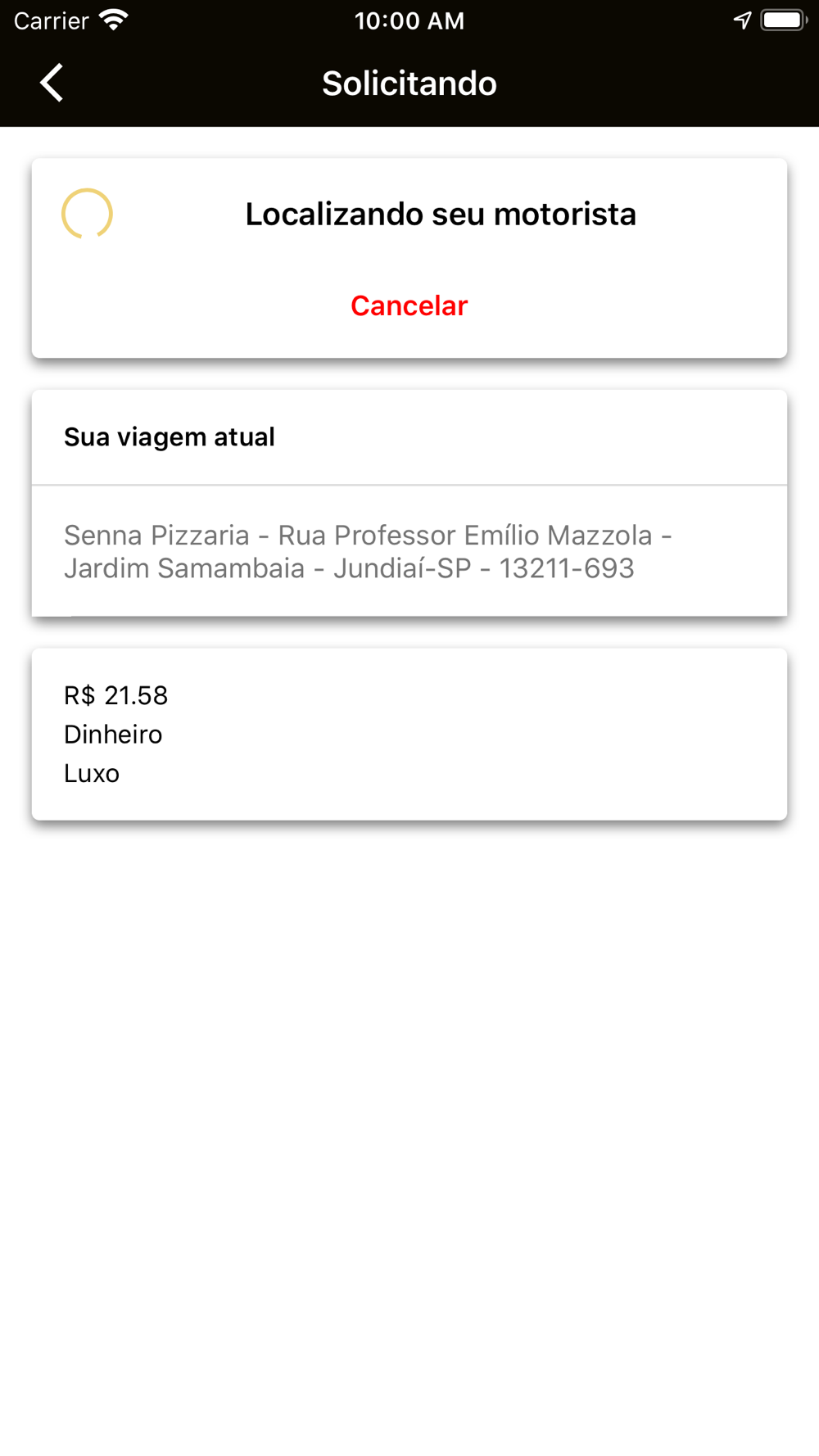Image resolution: width=819 pixels, height=1456 pixels.
Task: Go back using the header arrow
Action: pos(52,83)
